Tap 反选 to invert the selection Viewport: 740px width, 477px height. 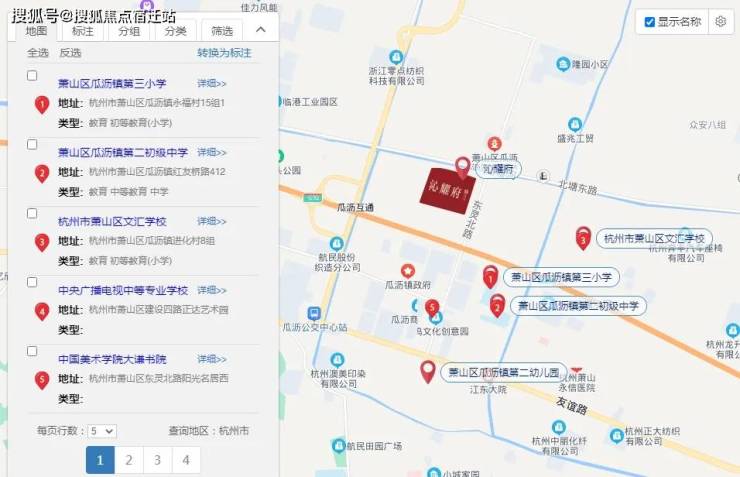coord(70,53)
